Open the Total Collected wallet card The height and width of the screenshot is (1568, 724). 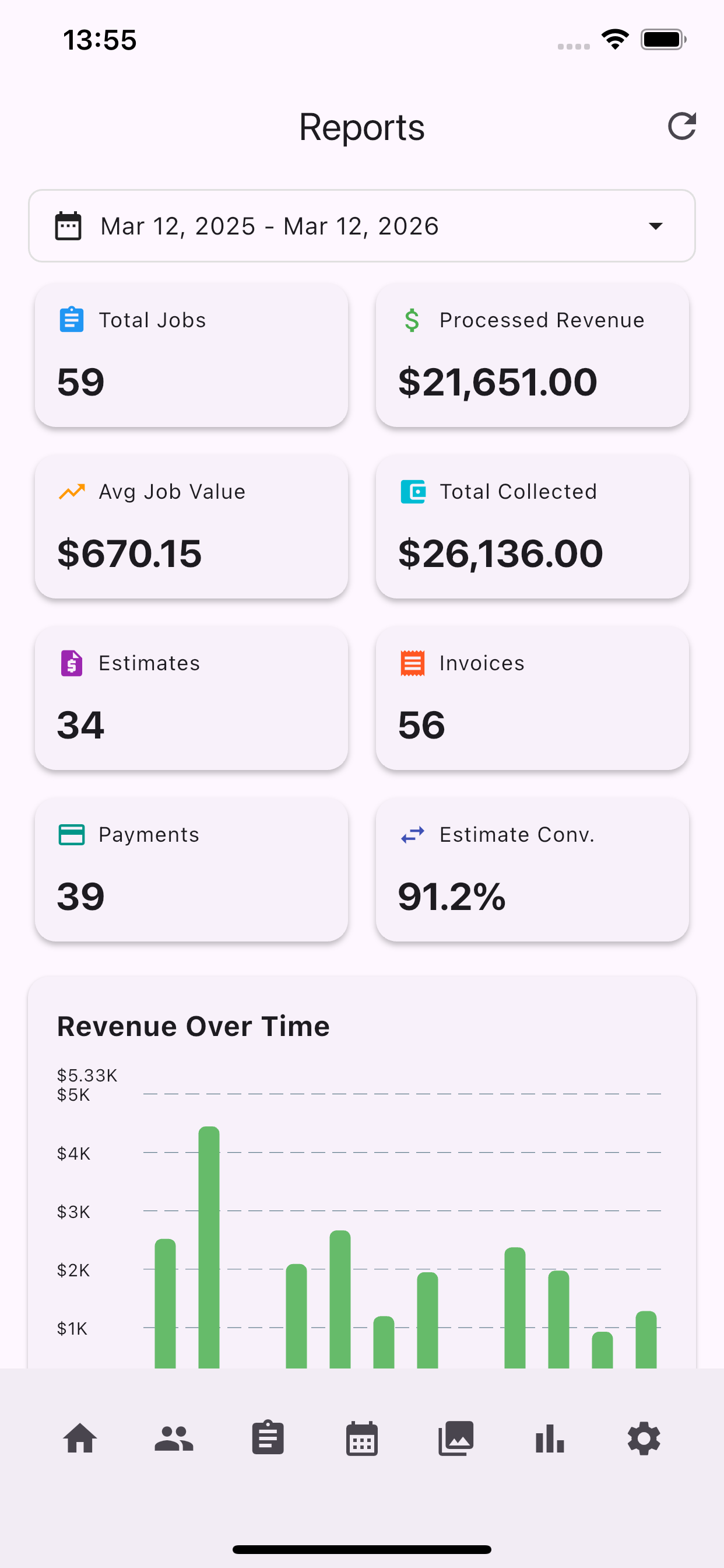coord(532,527)
